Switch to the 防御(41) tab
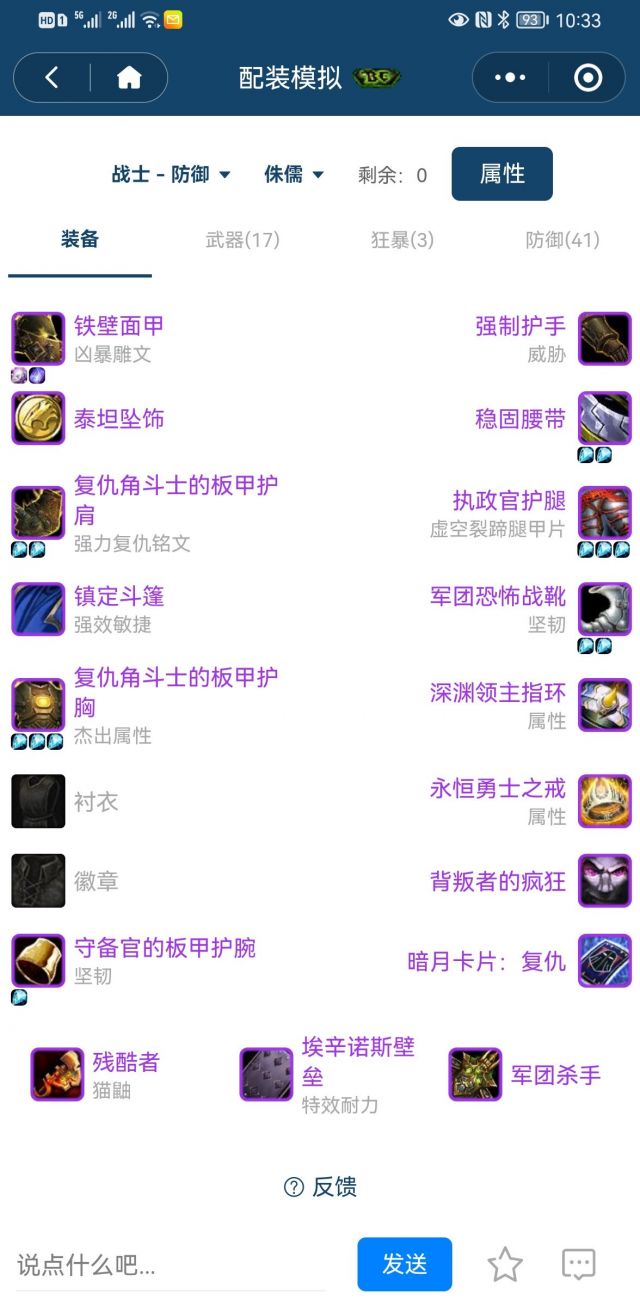 pos(562,240)
